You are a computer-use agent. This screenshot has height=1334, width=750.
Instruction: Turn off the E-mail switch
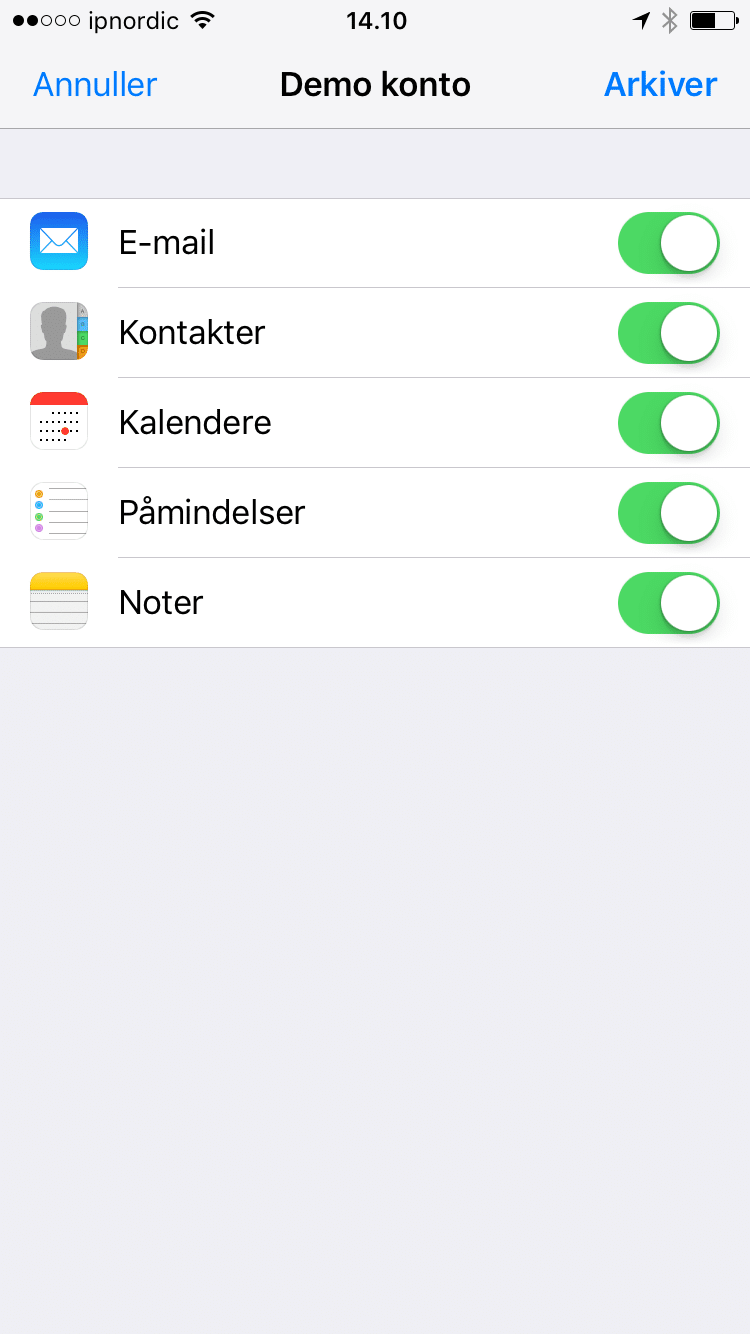point(669,243)
